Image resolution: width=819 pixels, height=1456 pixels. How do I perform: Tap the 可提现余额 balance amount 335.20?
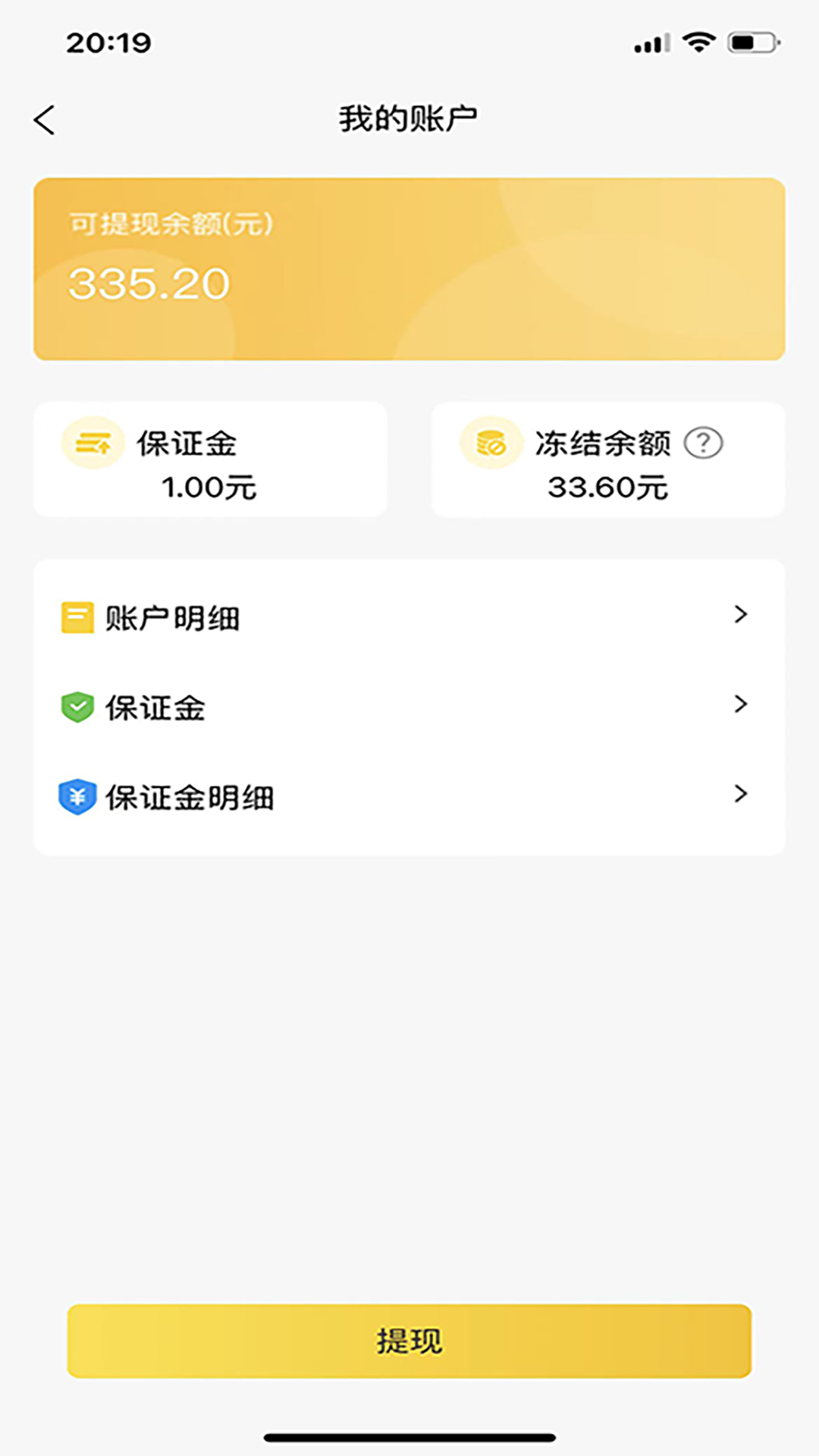[x=148, y=283]
